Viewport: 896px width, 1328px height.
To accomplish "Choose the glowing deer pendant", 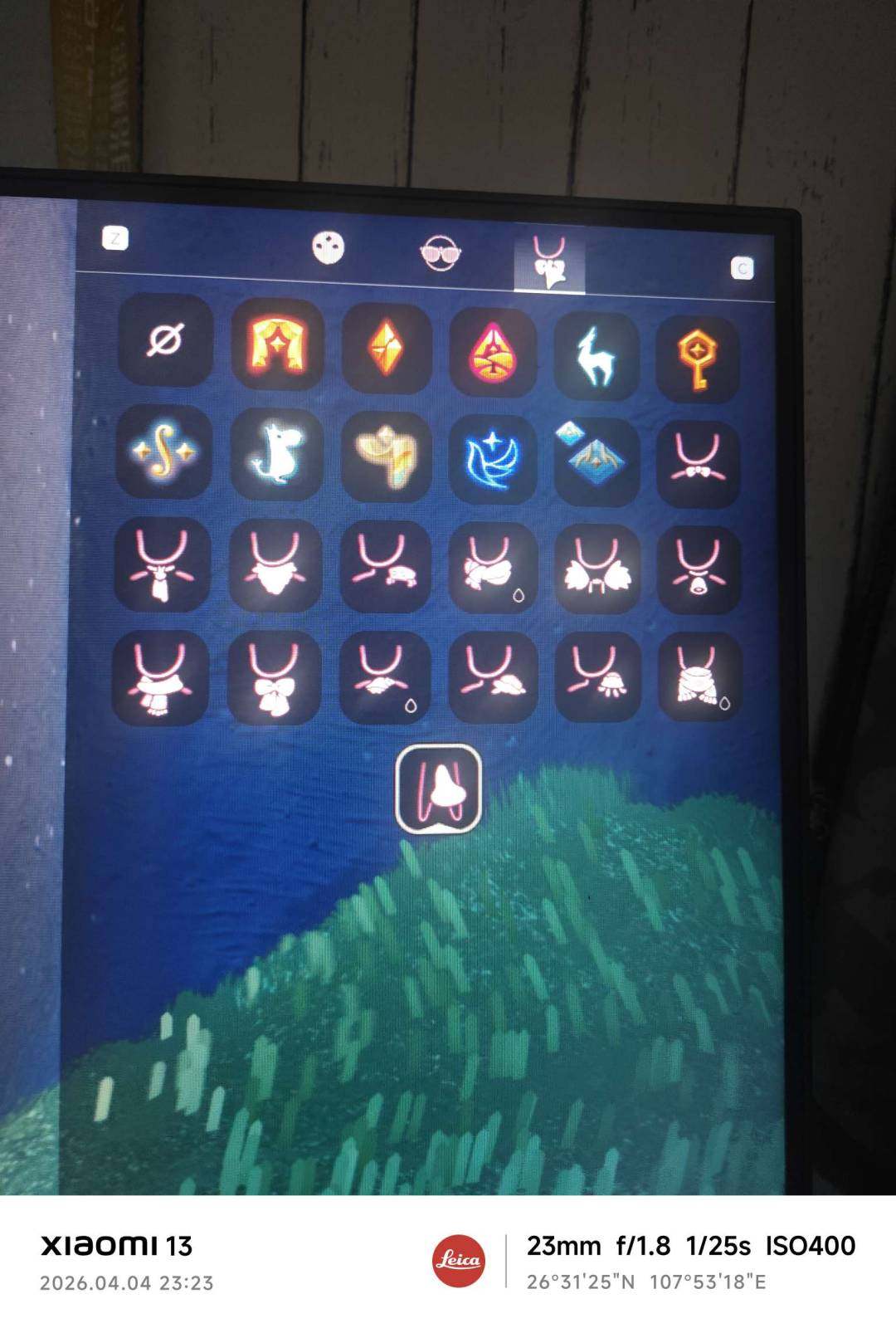I will [x=596, y=357].
